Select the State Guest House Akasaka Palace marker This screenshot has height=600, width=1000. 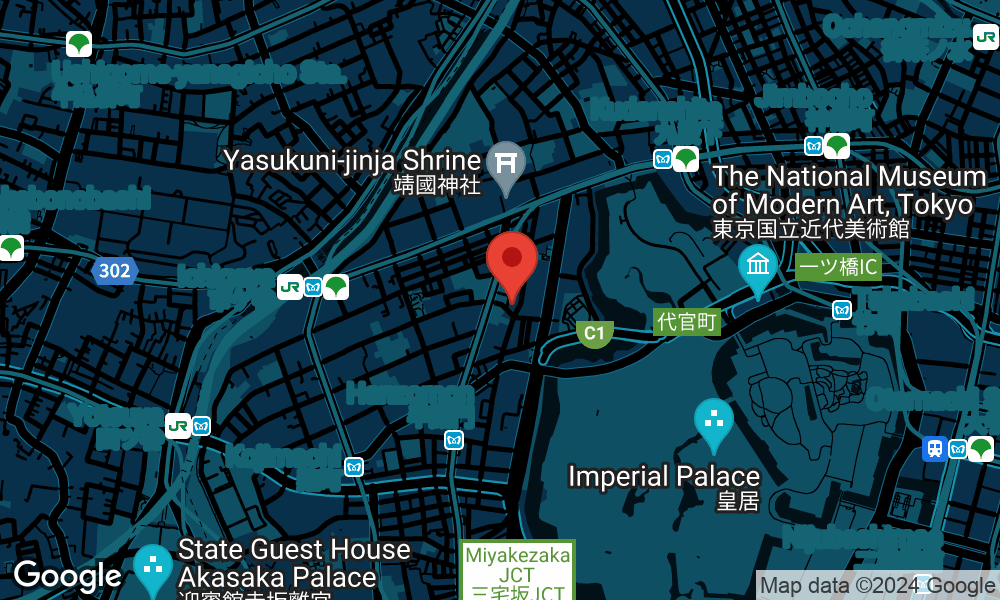pos(153,567)
